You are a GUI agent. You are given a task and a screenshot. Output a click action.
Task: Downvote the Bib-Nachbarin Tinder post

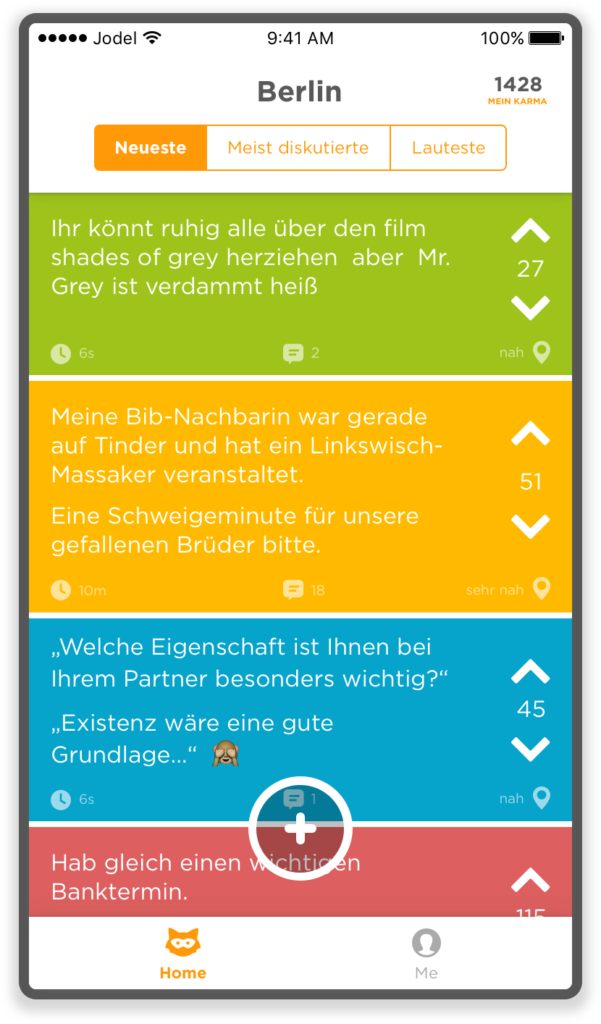[x=530, y=524]
